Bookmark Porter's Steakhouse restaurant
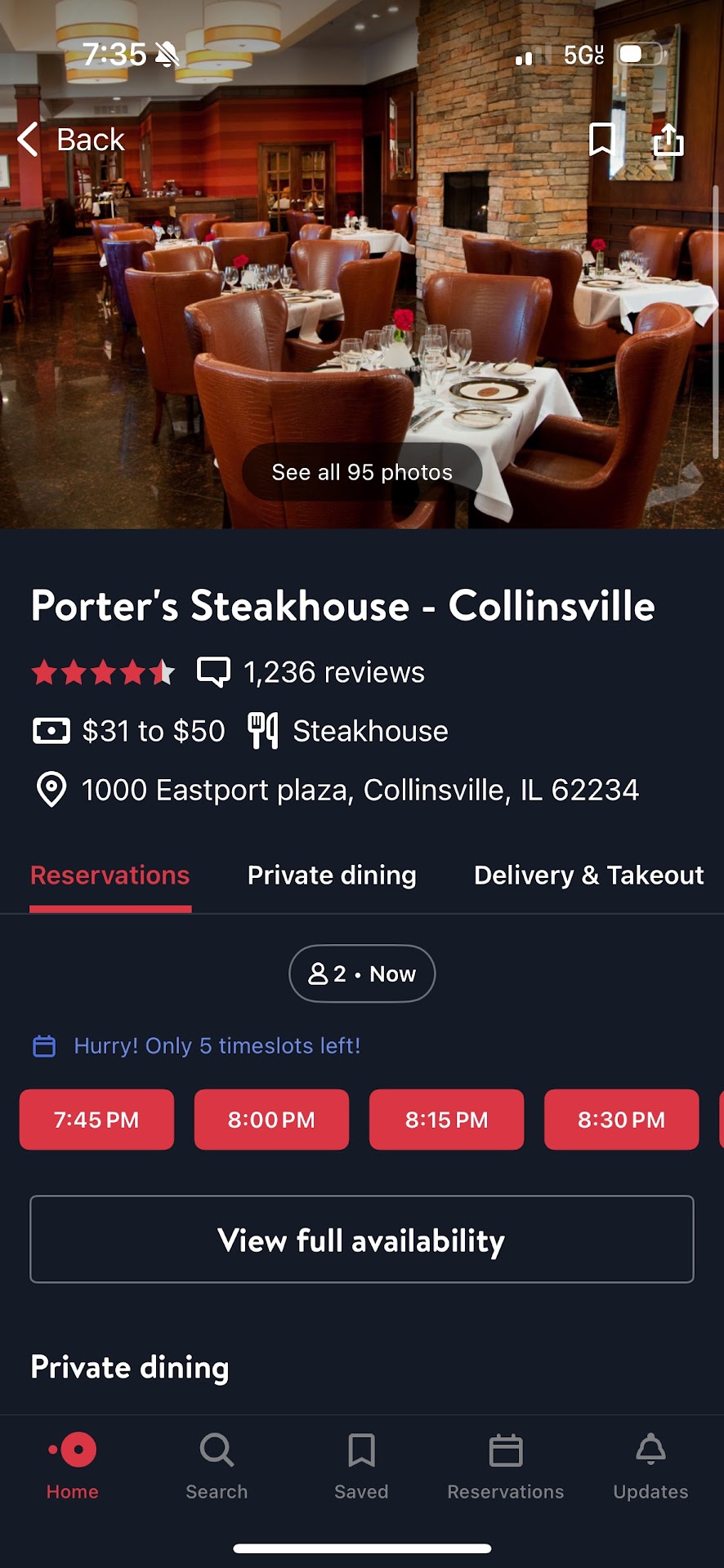Viewport: 724px width, 1568px height. pos(602,140)
